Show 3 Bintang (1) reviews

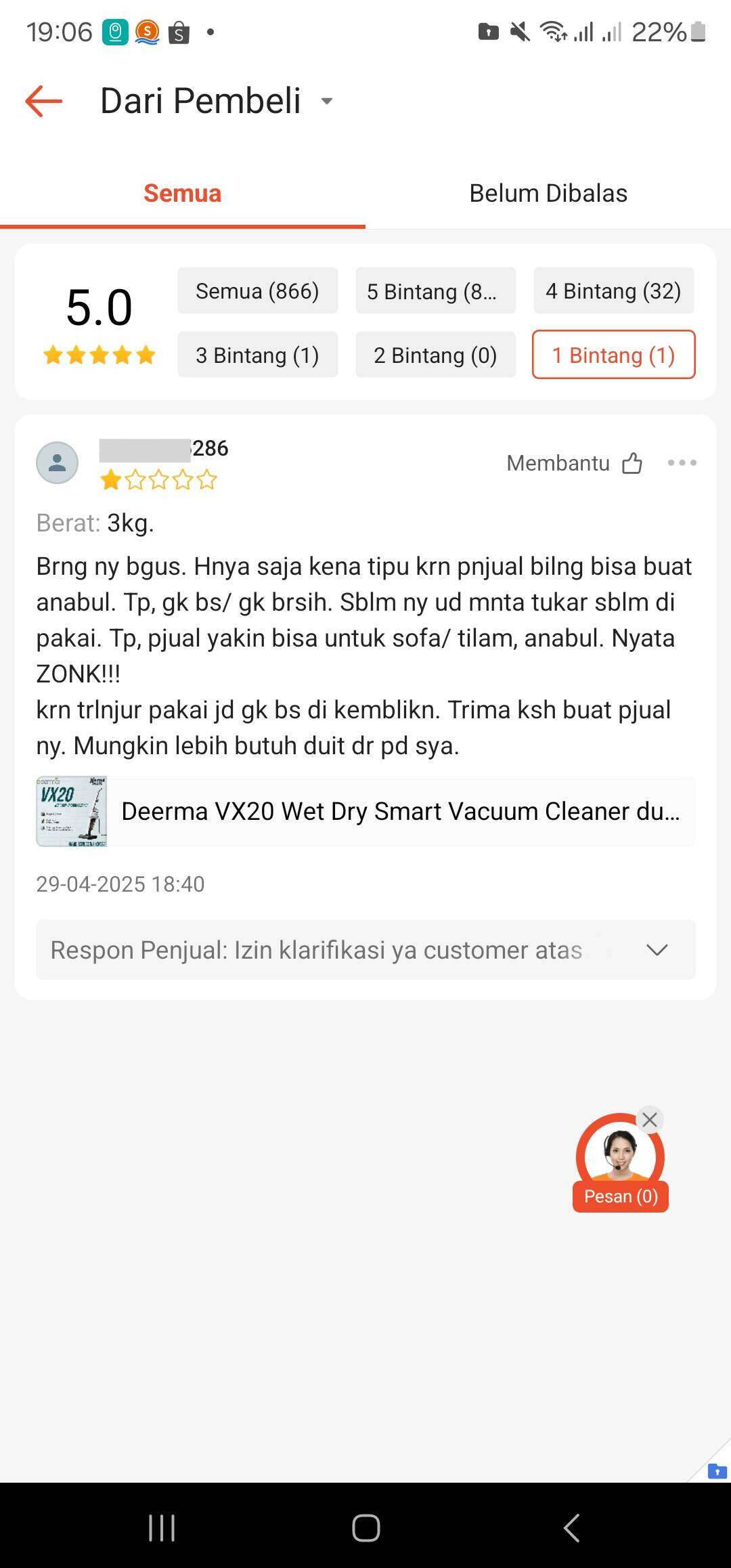(x=257, y=355)
